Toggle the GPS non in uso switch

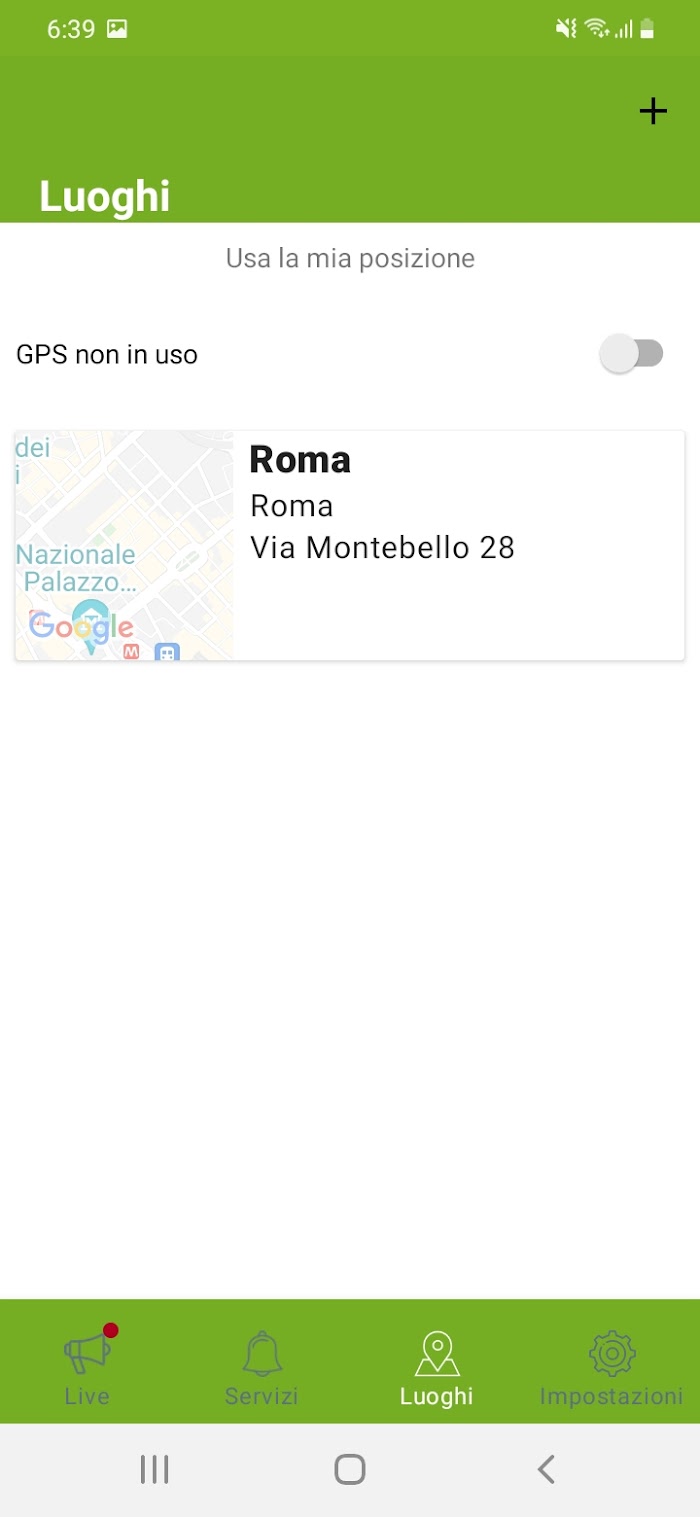[632, 354]
